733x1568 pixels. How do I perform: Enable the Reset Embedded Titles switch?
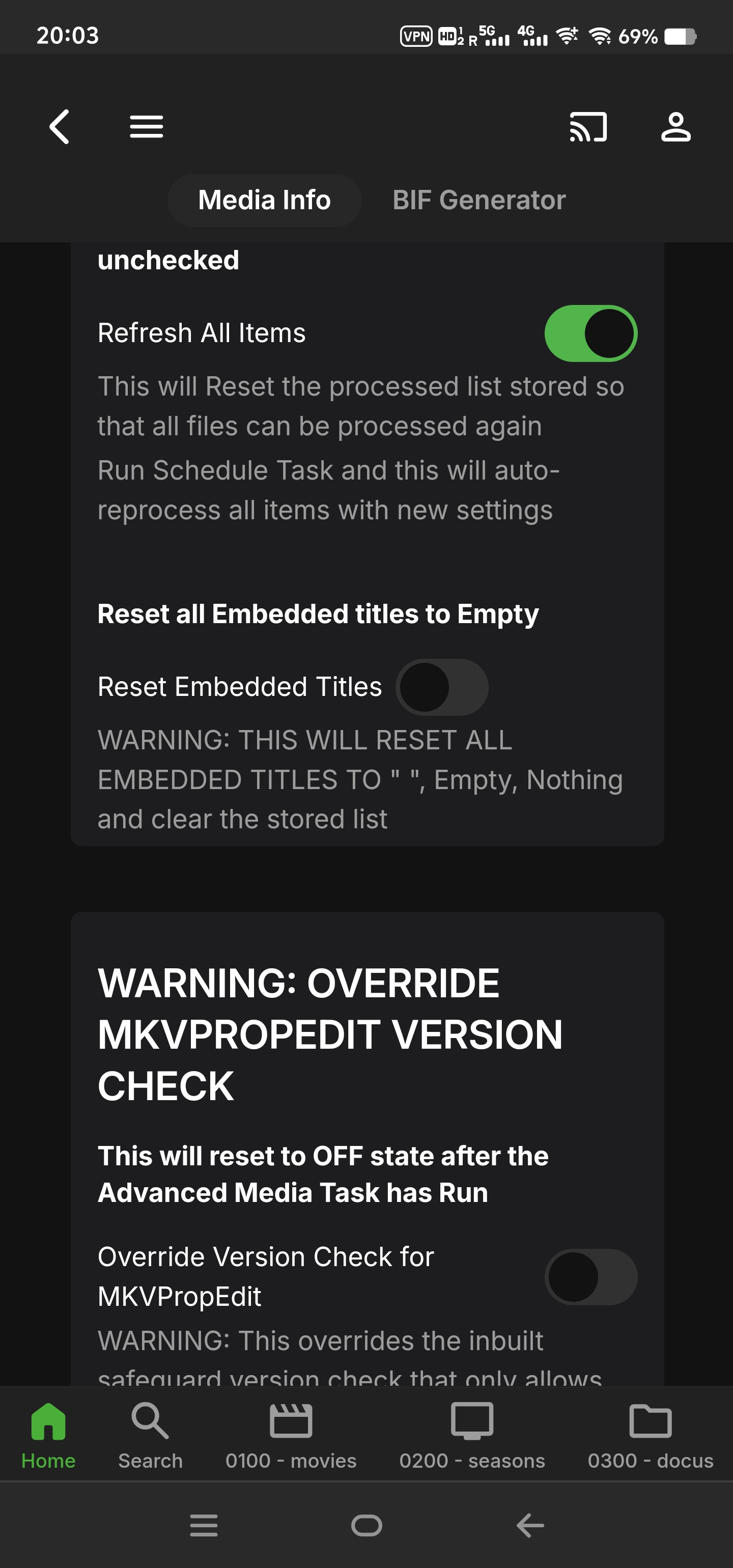(x=441, y=687)
